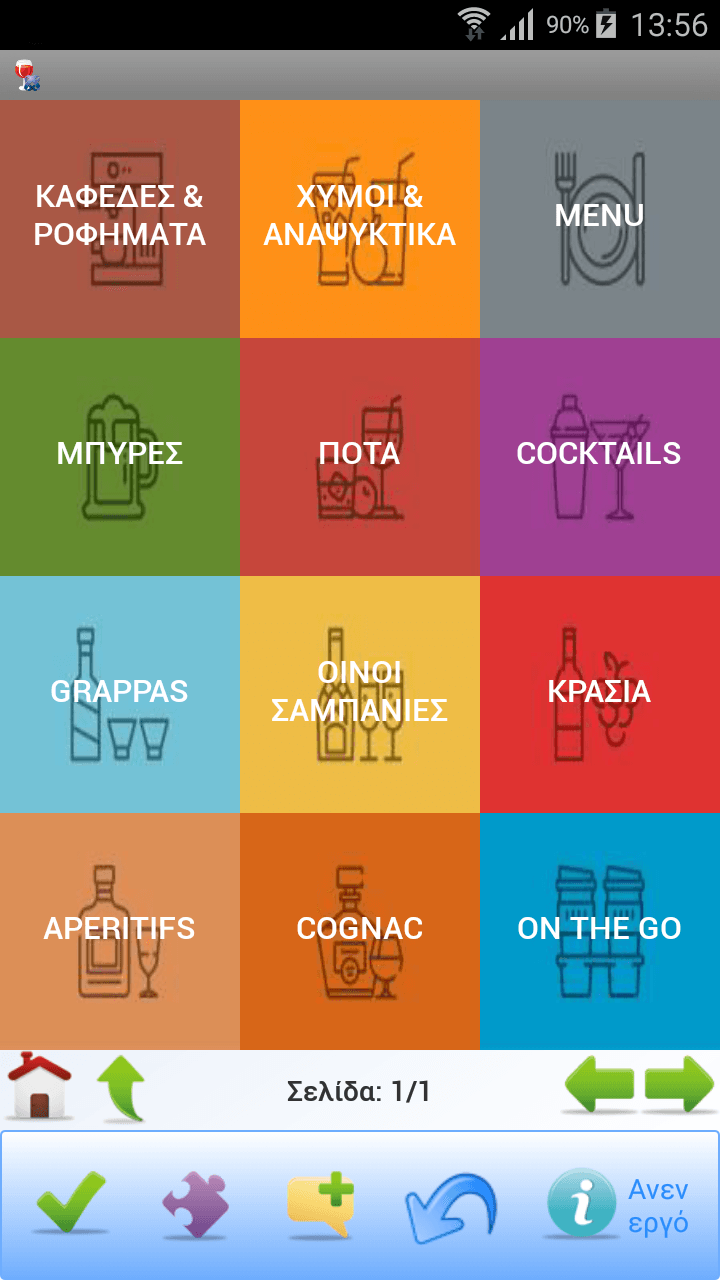Go to the next page with right arrow
Image resolution: width=720 pixels, height=1280 pixels.
(x=679, y=1088)
